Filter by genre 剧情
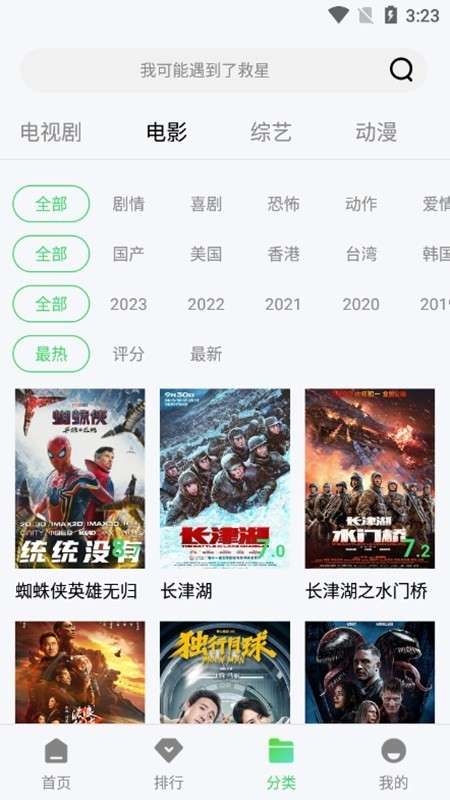Screen dimensions: 450x800 pyautogui.click(x=129, y=204)
